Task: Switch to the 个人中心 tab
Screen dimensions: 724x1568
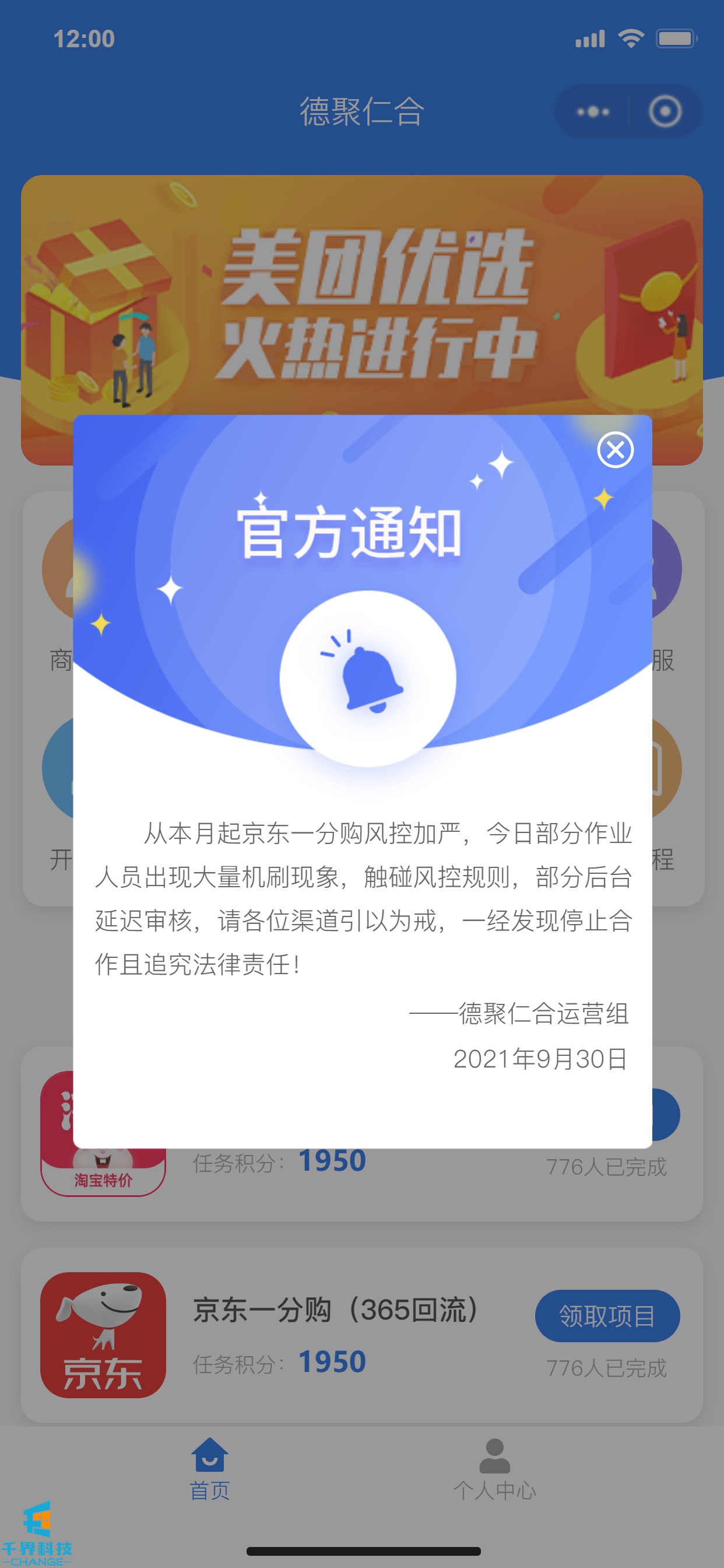Action: point(494,1469)
